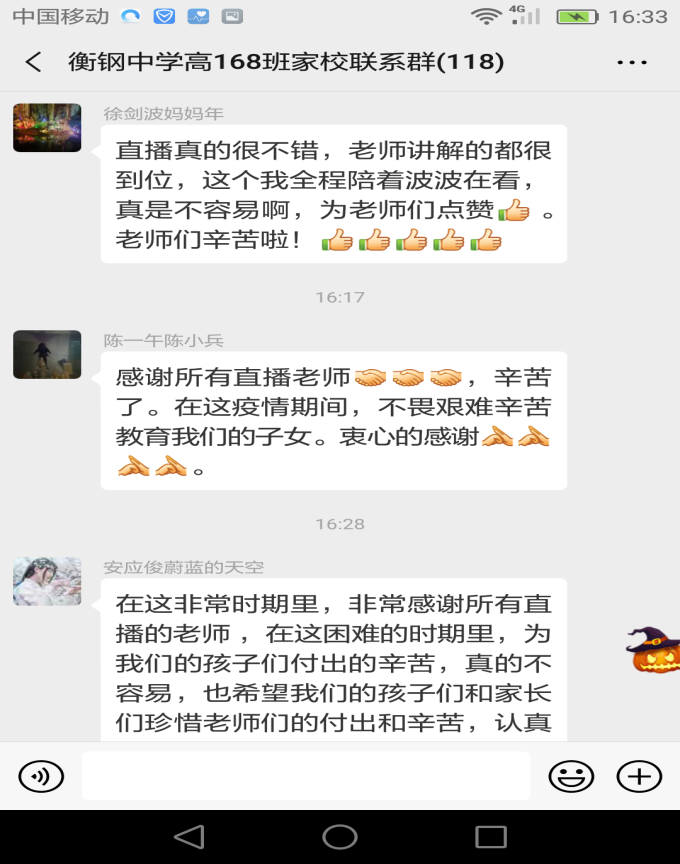Switch to voice message input
Viewport: 680px width, 864px height.
click(41, 776)
